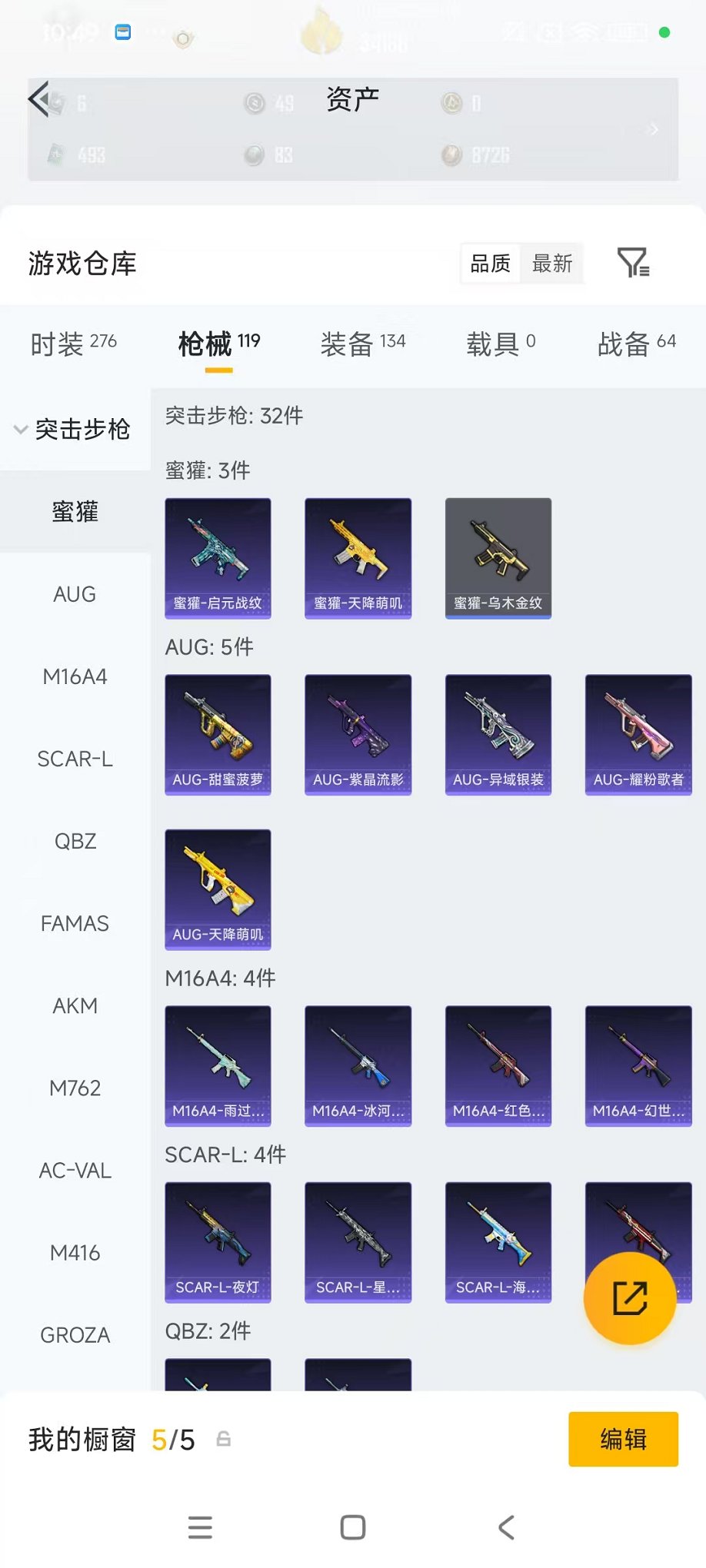Jump to AKM in the side list
This screenshot has width=706, height=1568.
[75, 1005]
